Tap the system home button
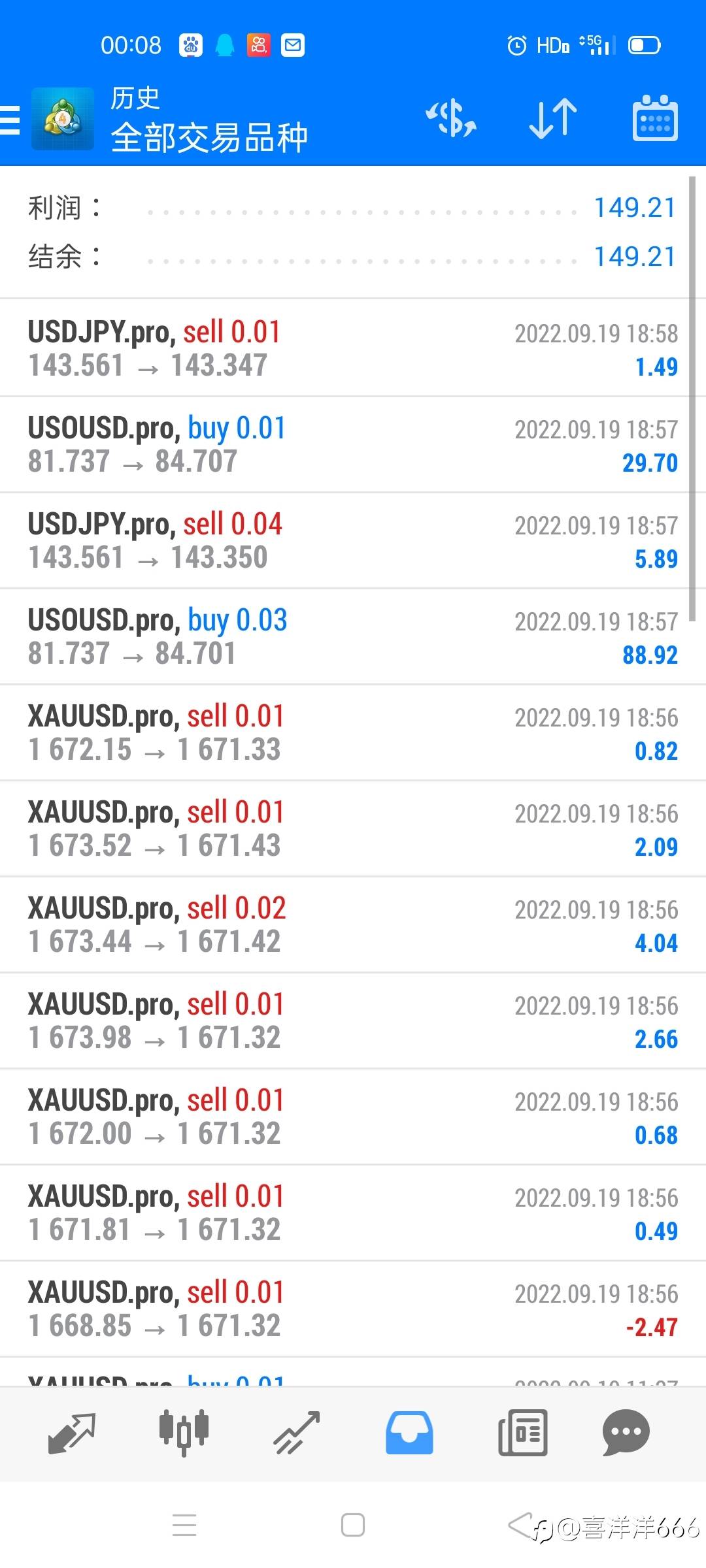The image size is (706, 1568). point(353,1526)
